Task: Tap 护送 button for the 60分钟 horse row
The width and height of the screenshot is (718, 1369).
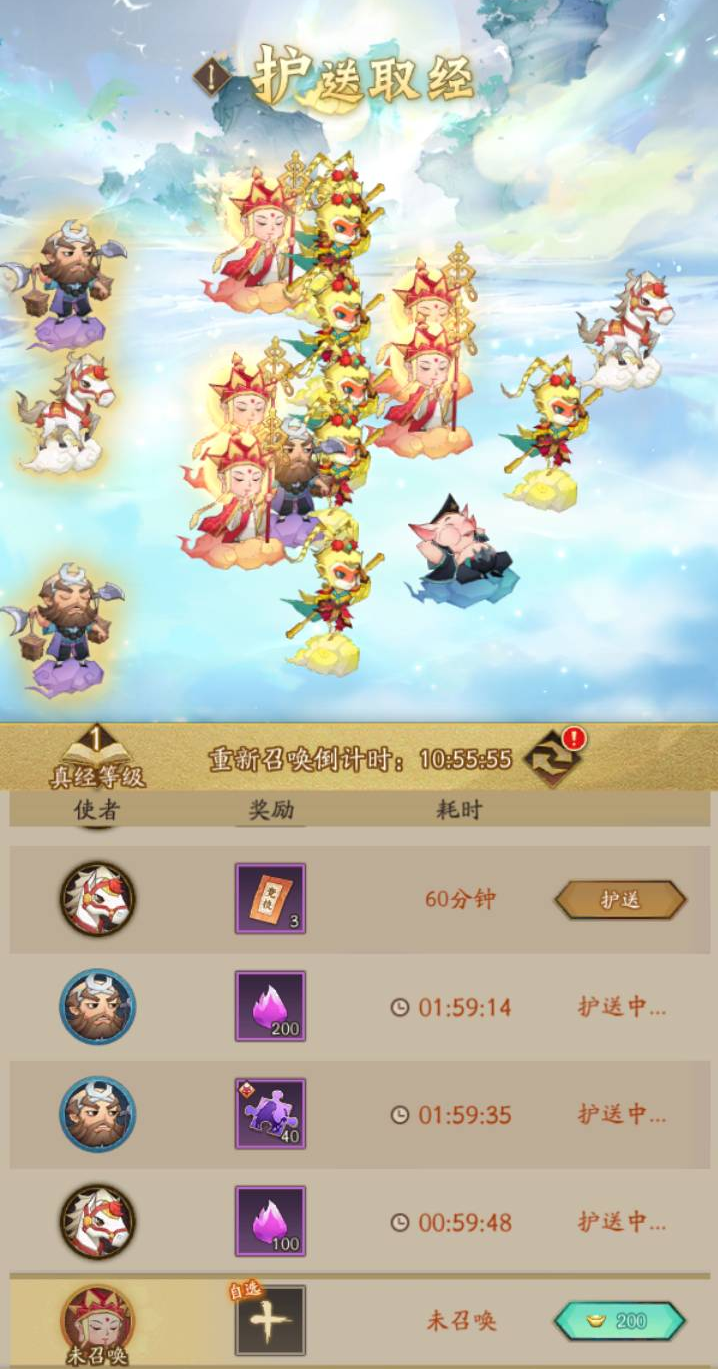Action: click(620, 900)
